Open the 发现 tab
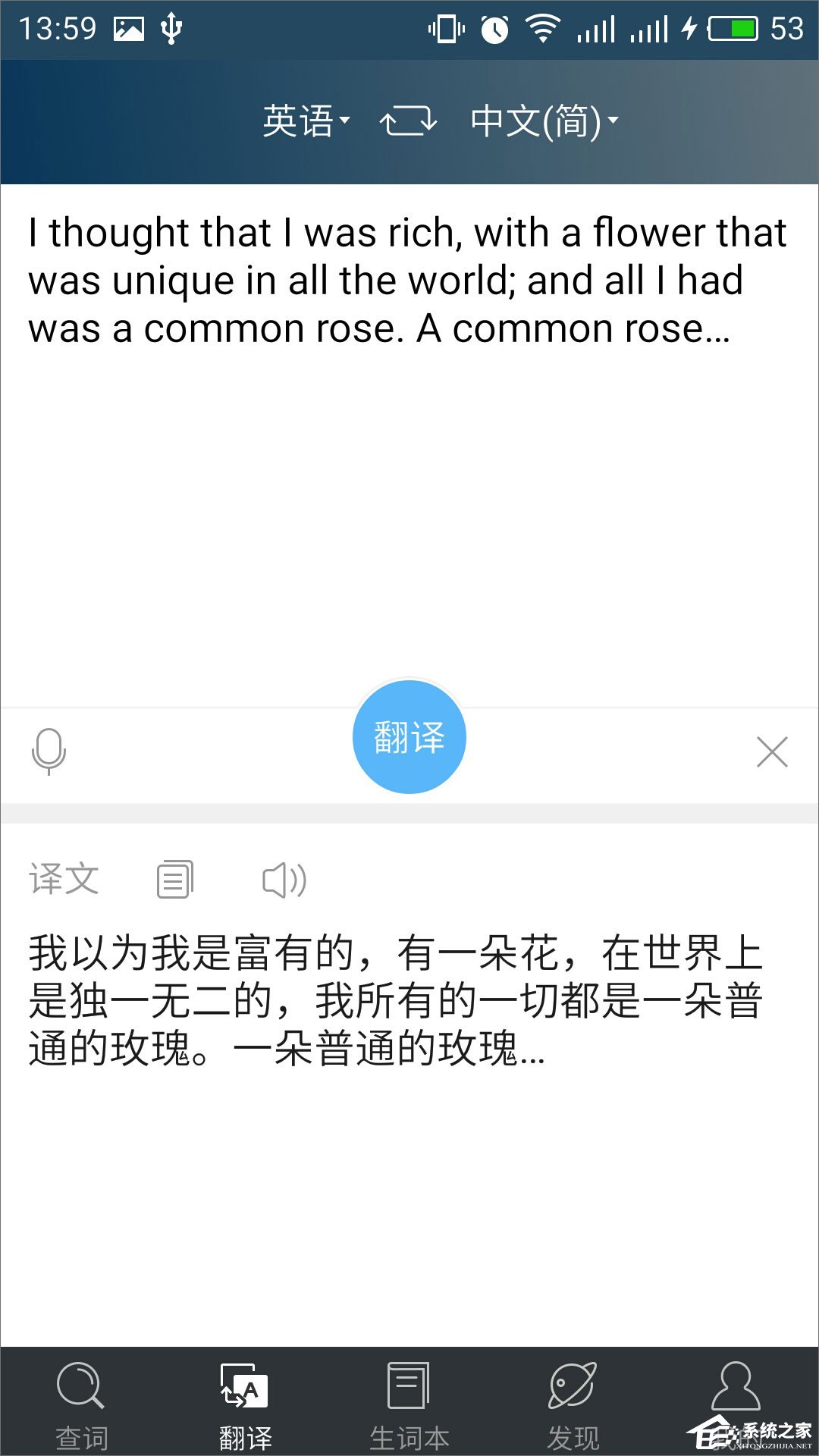 pos(573,1403)
